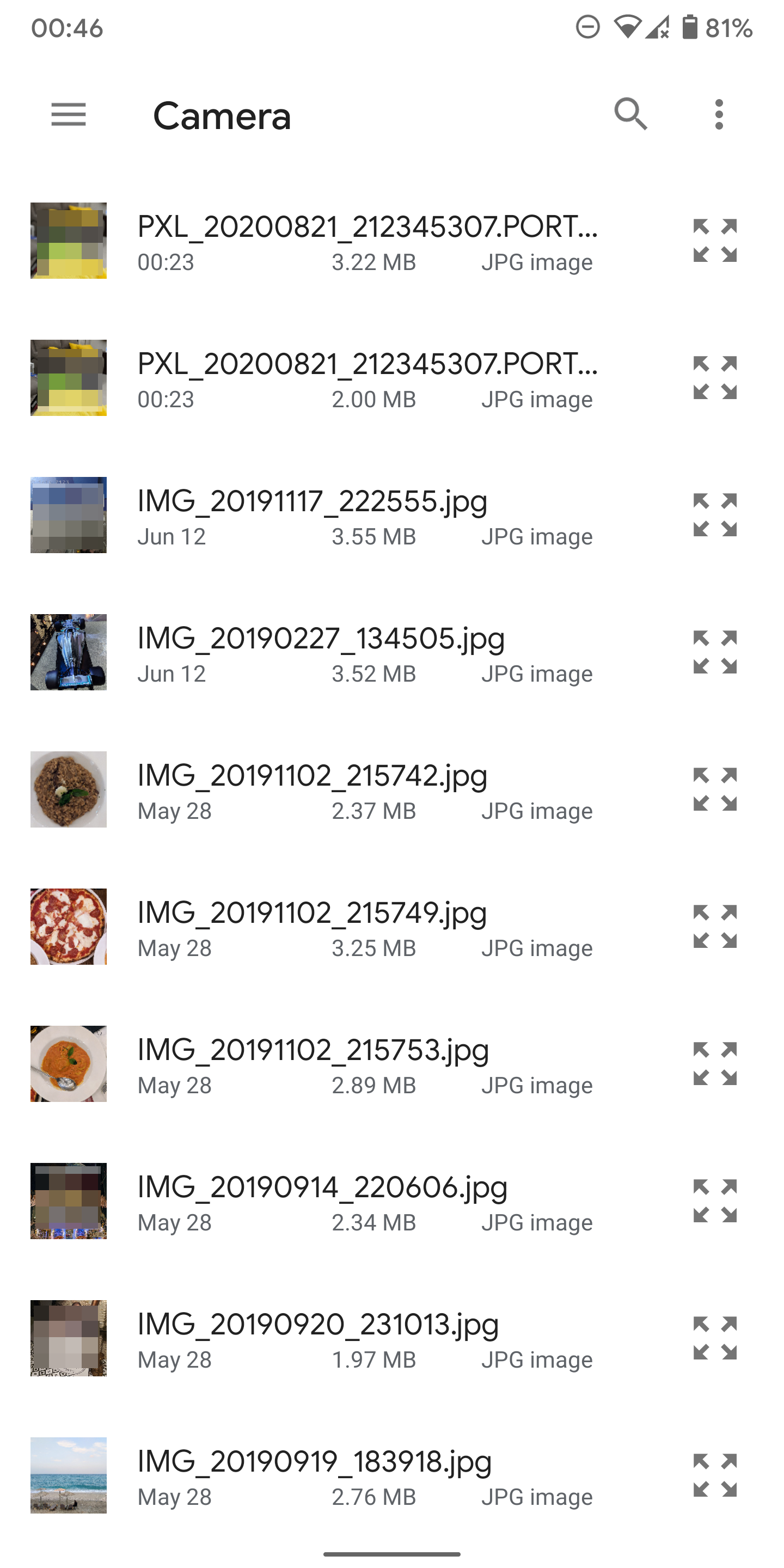Select the race car photo thumbnail
784x1568 pixels.
pyautogui.click(x=68, y=653)
